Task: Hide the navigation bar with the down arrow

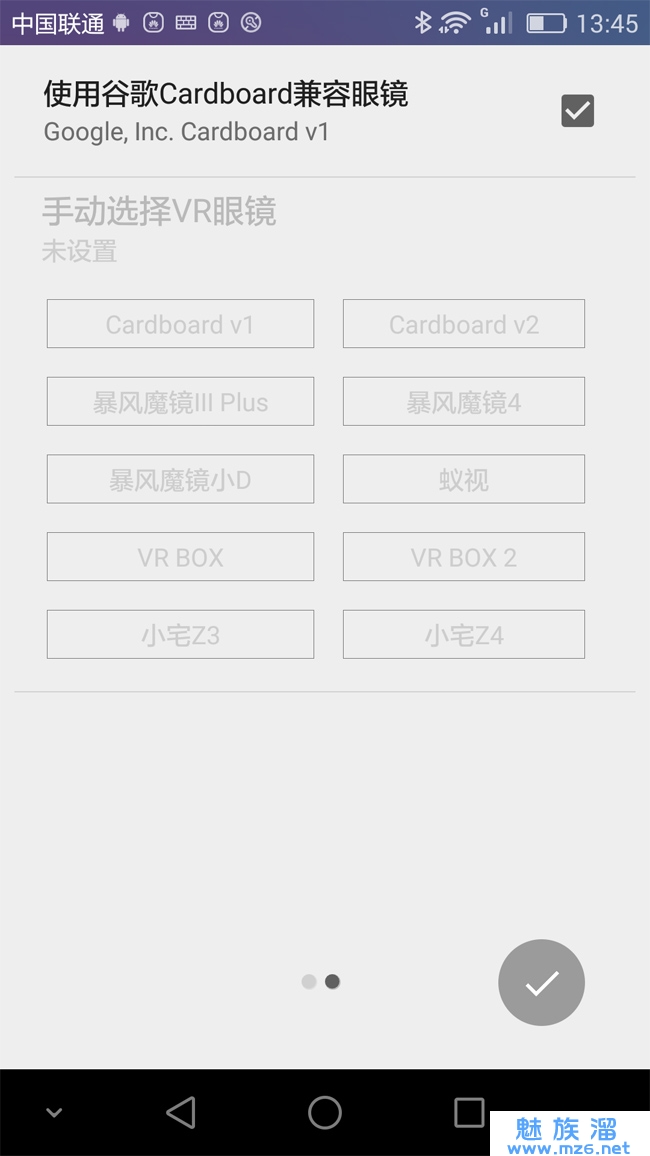Action: pos(55,1112)
